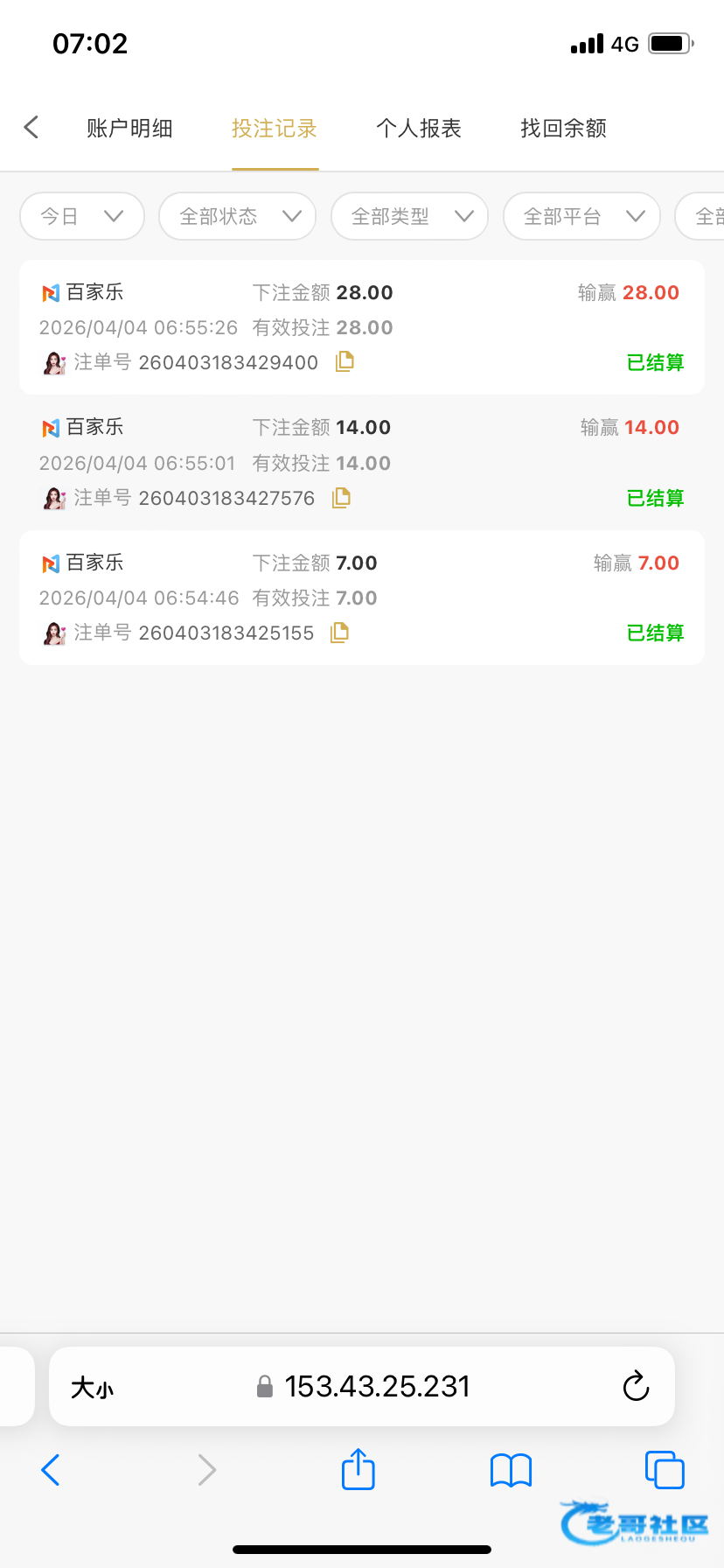Open Safari's 大小 text size menu

(x=92, y=1387)
